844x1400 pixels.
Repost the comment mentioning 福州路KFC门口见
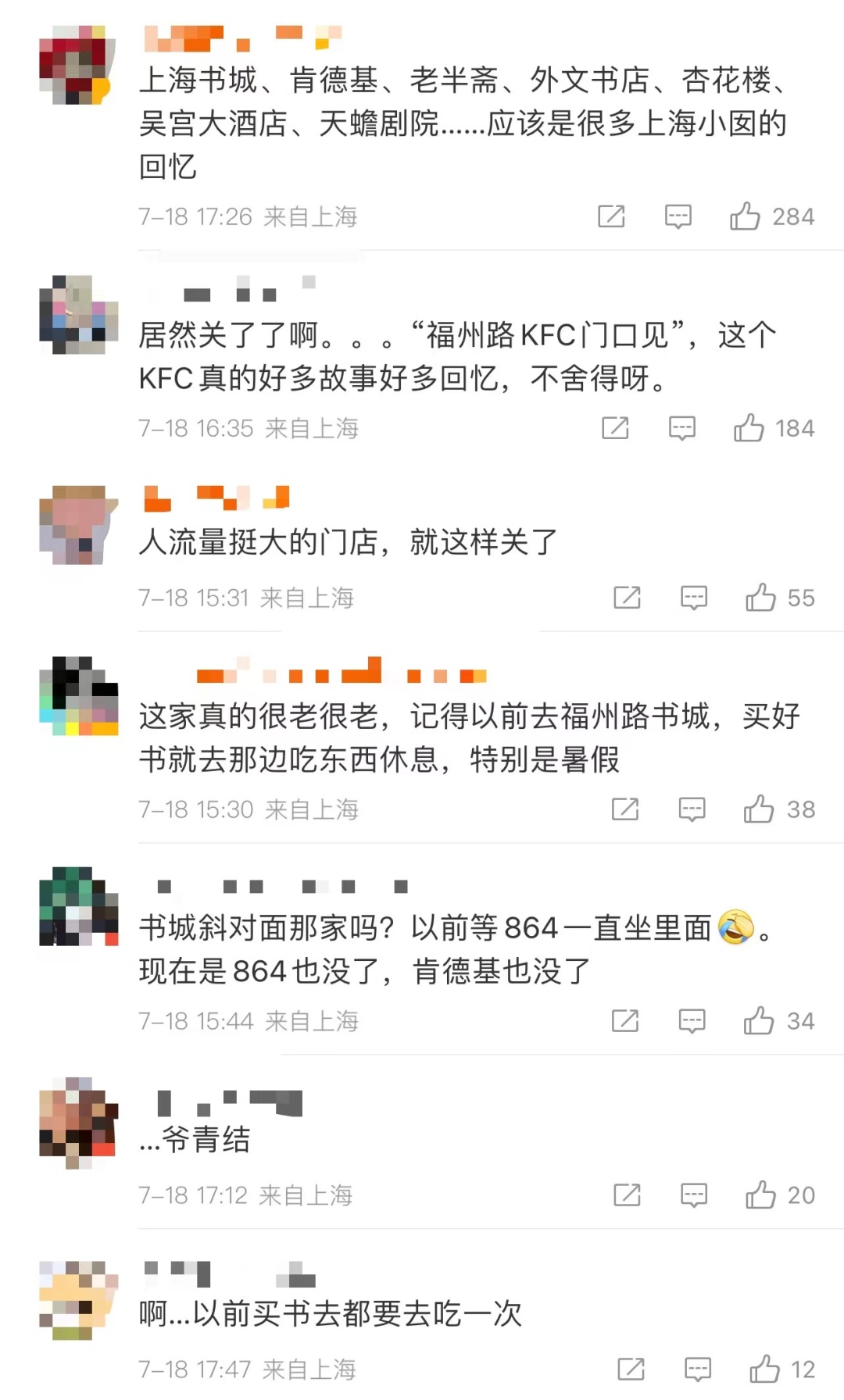coord(615,428)
